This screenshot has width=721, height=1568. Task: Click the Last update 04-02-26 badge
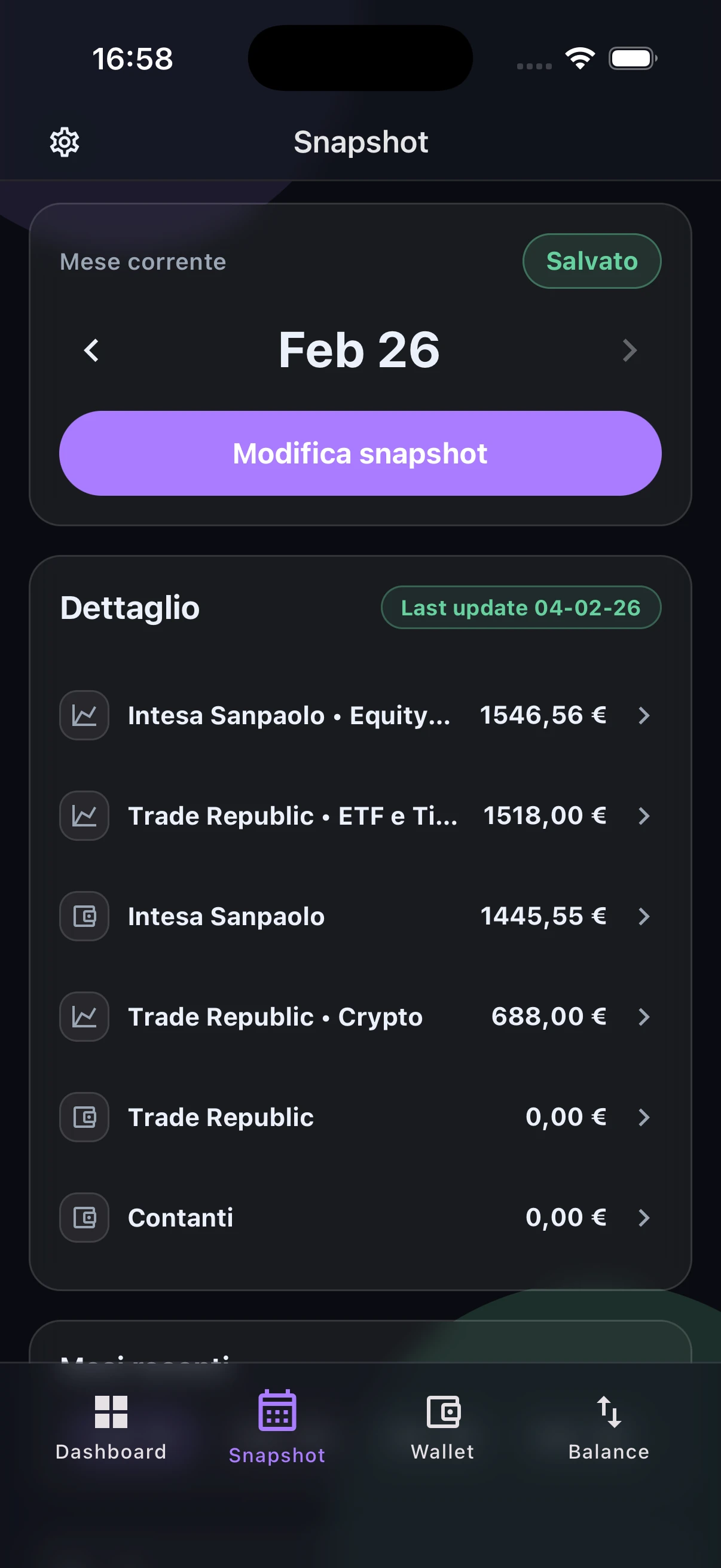click(520, 607)
